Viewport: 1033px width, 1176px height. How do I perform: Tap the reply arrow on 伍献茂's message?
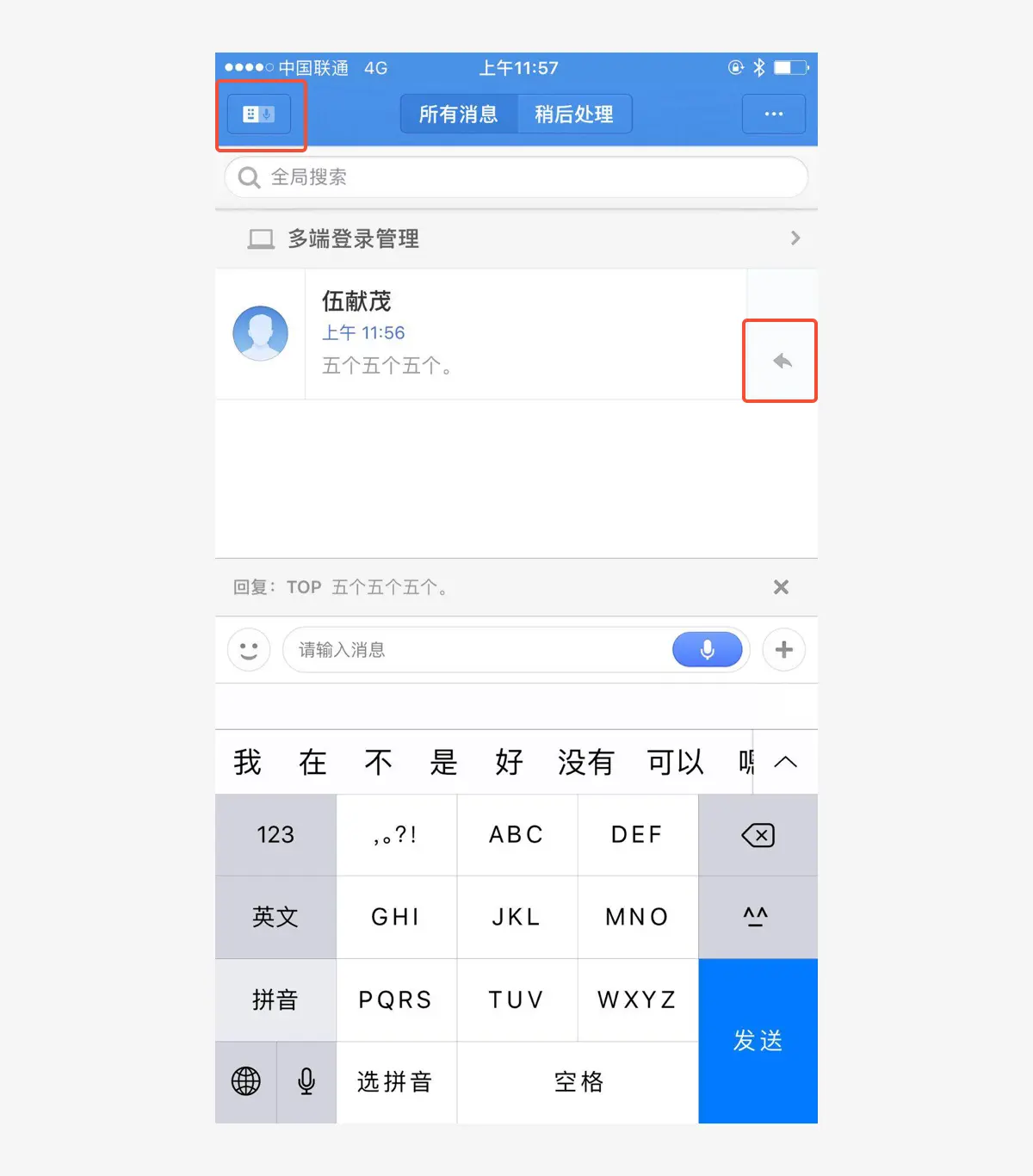click(781, 361)
